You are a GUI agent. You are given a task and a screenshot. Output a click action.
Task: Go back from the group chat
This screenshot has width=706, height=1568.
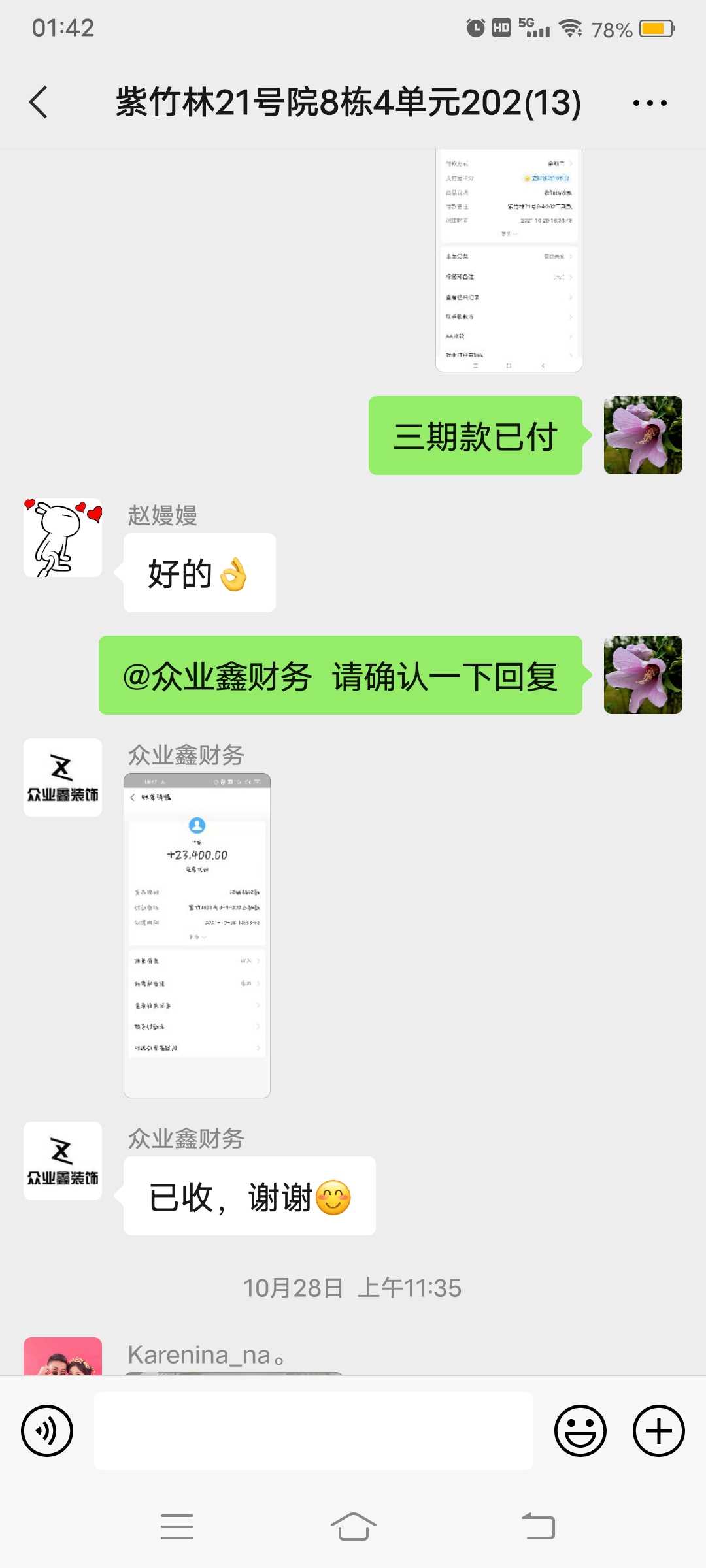(39, 103)
